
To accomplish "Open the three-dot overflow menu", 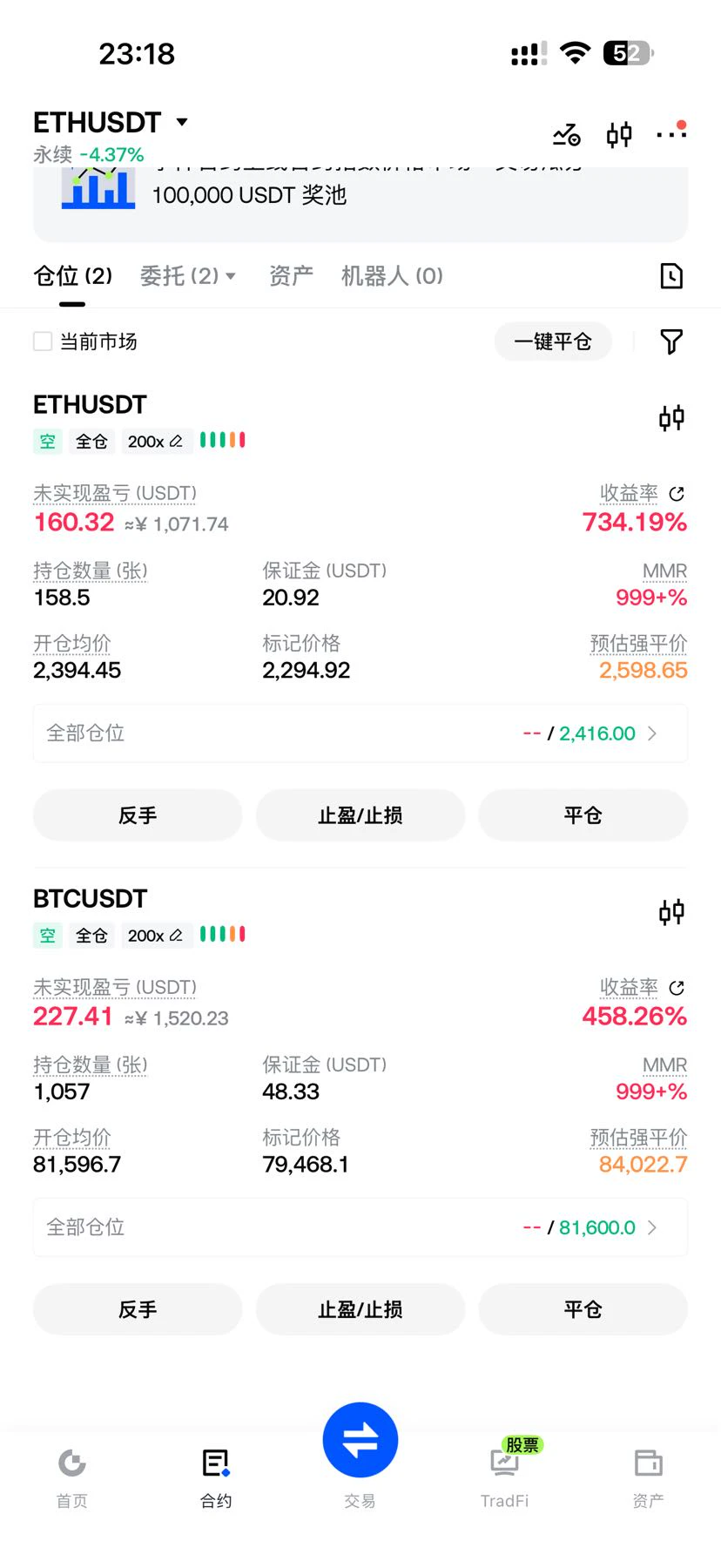I will coord(671,132).
